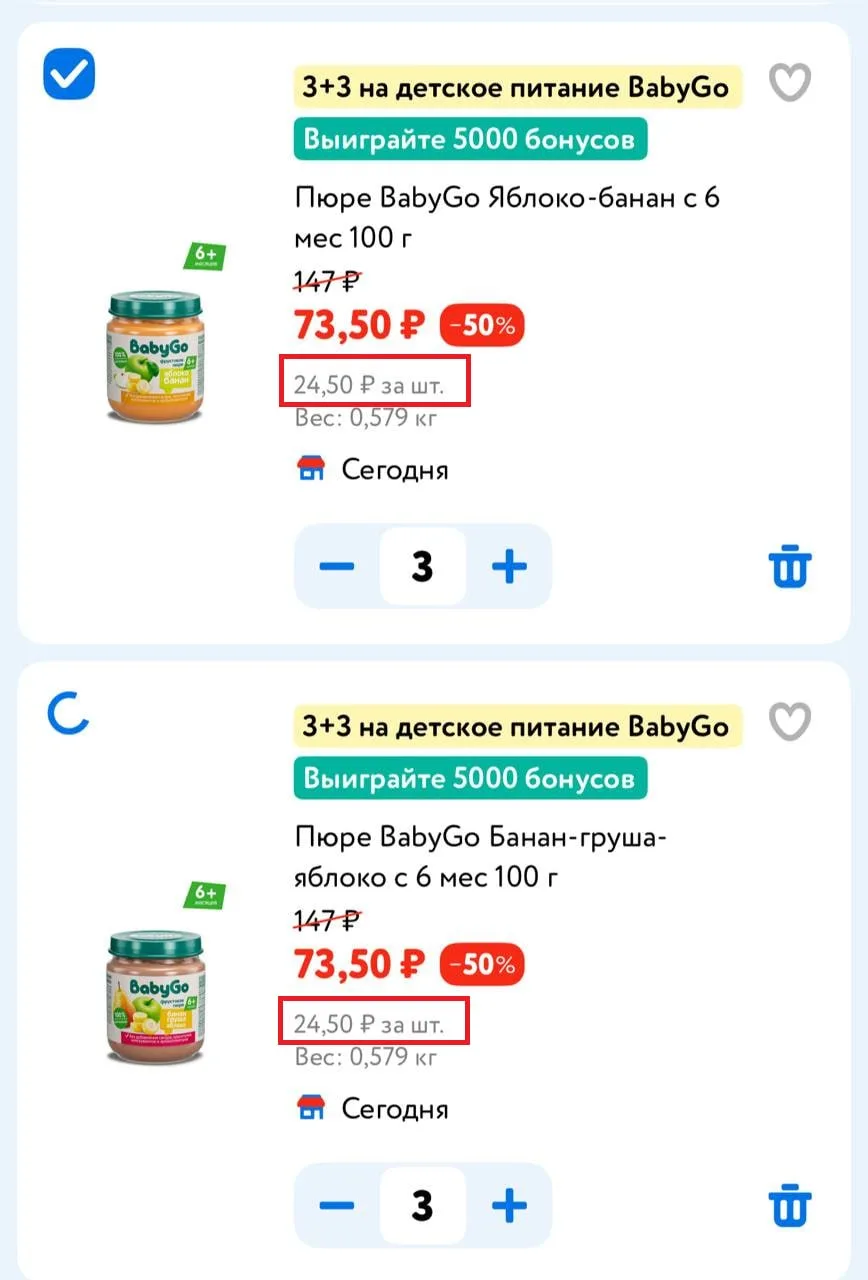The width and height of the screenshot is (868, 1280).
Task: Decrease quantity of Яблоко-банан puree
Action: point(337,567)
